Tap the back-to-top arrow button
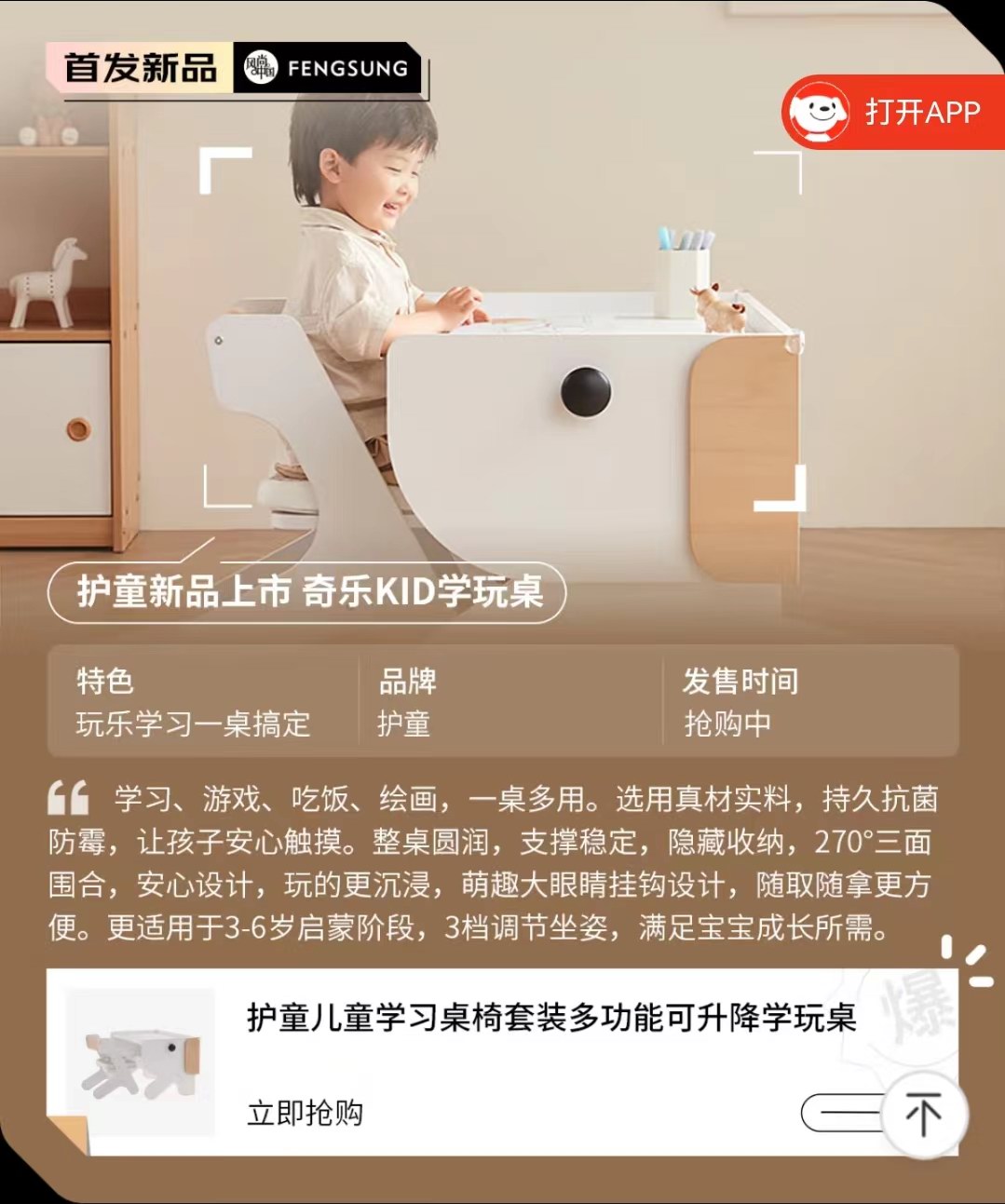Screen dimensions: 1005x1204 click(x=923, y=1115)
